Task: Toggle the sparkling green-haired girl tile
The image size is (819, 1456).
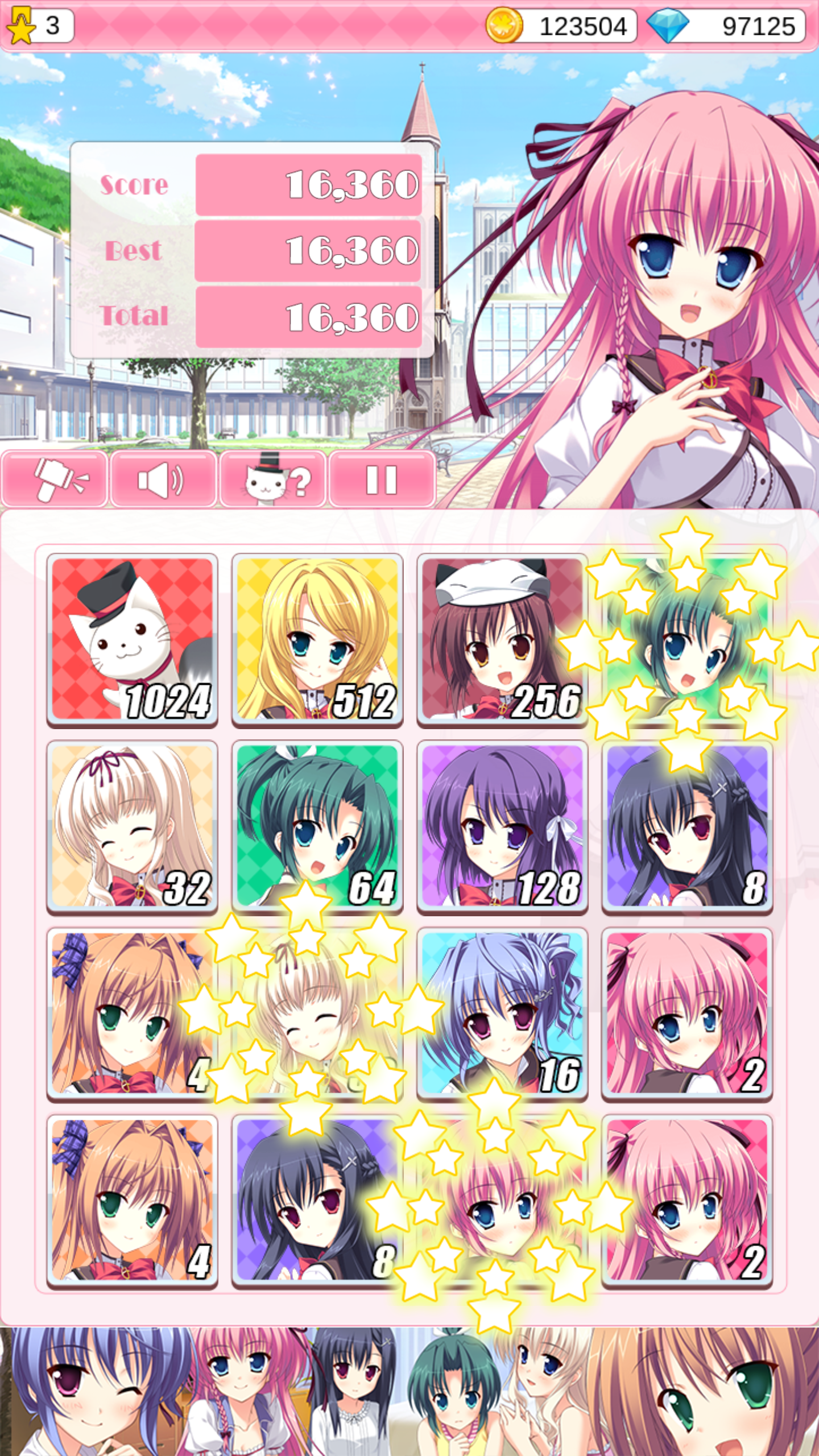Action: point(688,640)
